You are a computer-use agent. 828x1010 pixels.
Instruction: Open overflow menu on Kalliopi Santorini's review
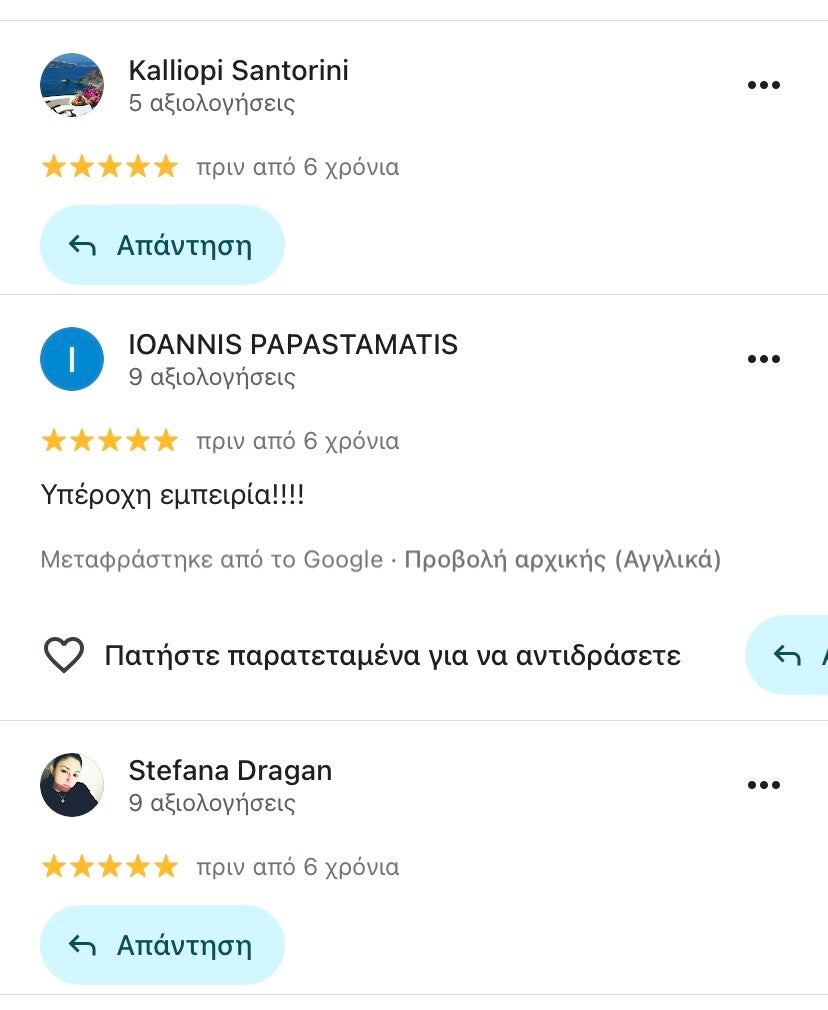tap(763, 85)
